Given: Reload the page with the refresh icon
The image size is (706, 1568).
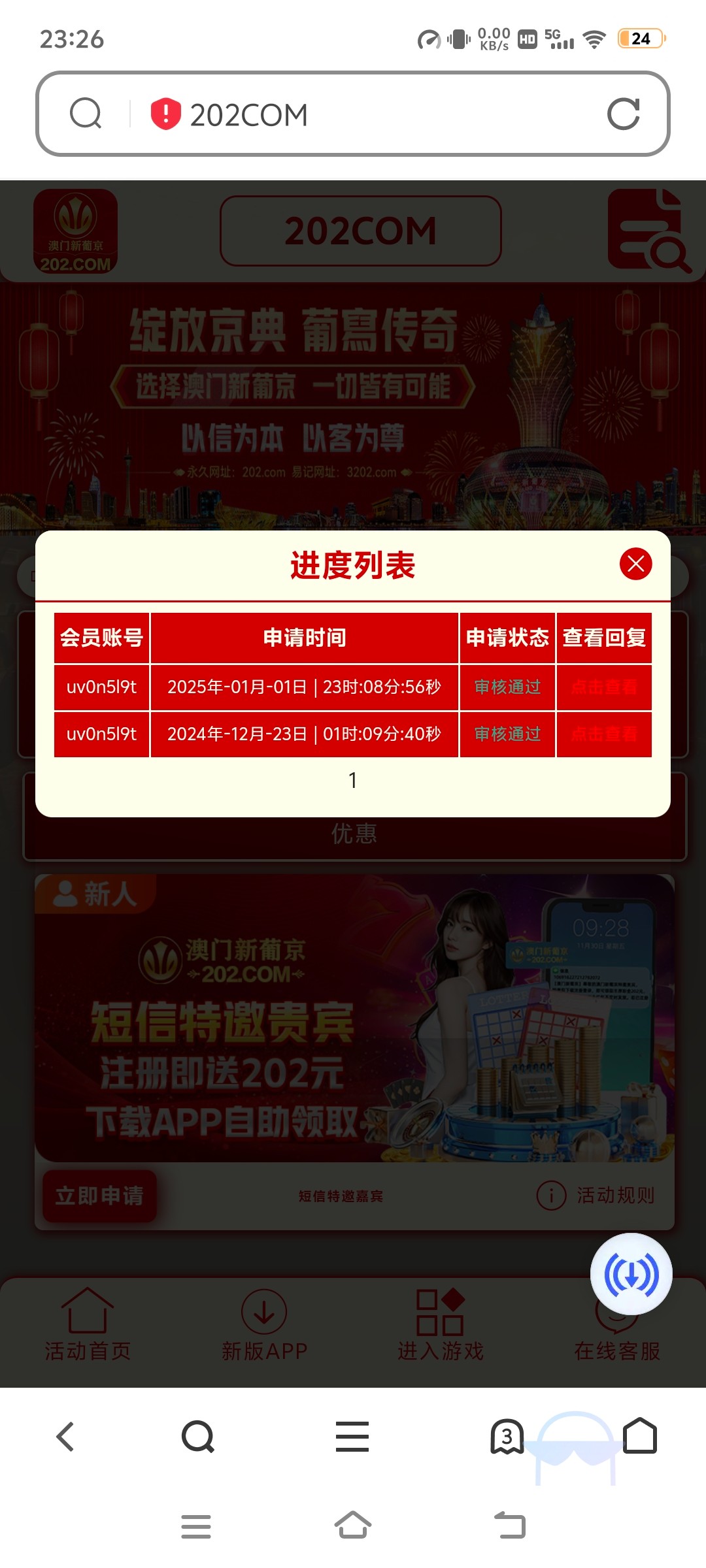Looking at the screenshot, I should tap(623, 114).
